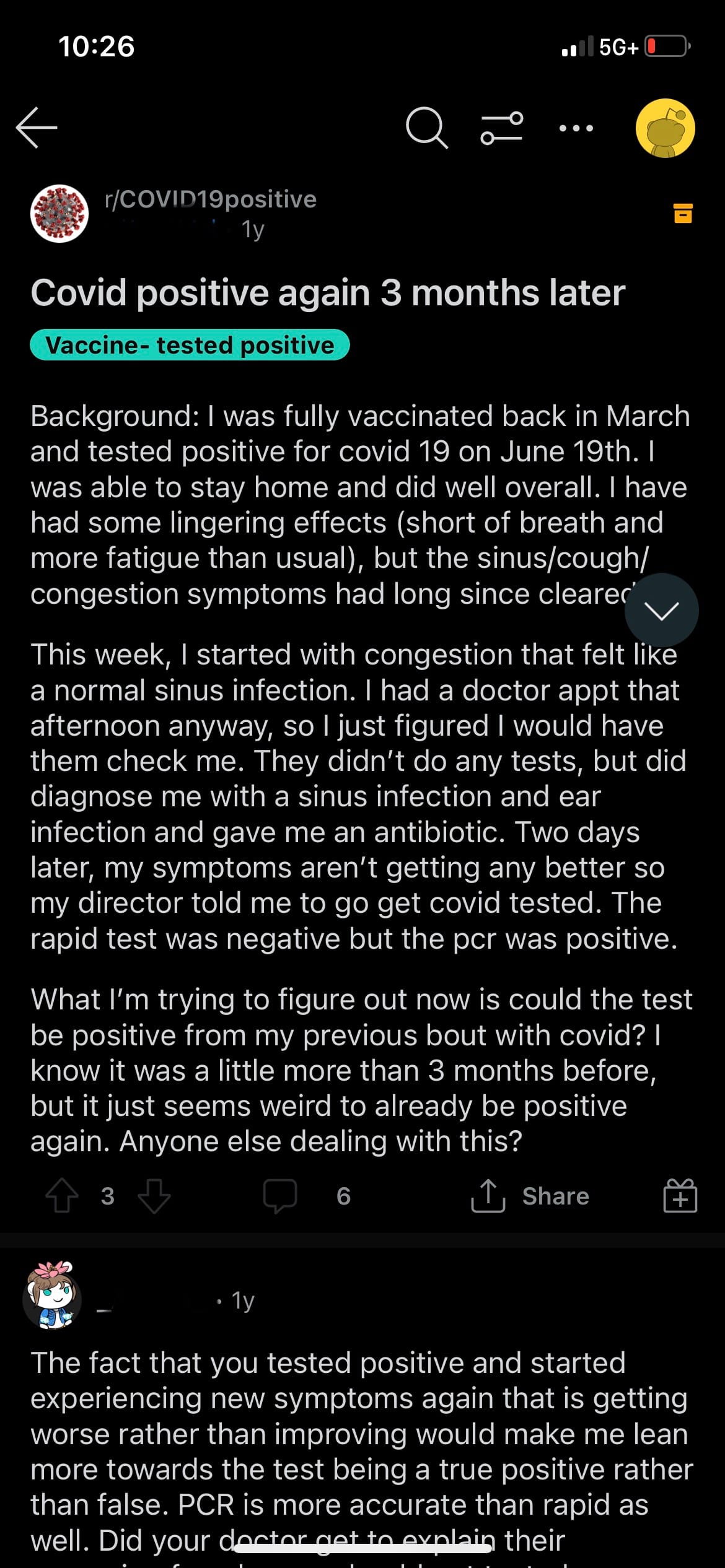725x1568 pixels.
Task: Open the comments on this post
Action: point(307,1195)
